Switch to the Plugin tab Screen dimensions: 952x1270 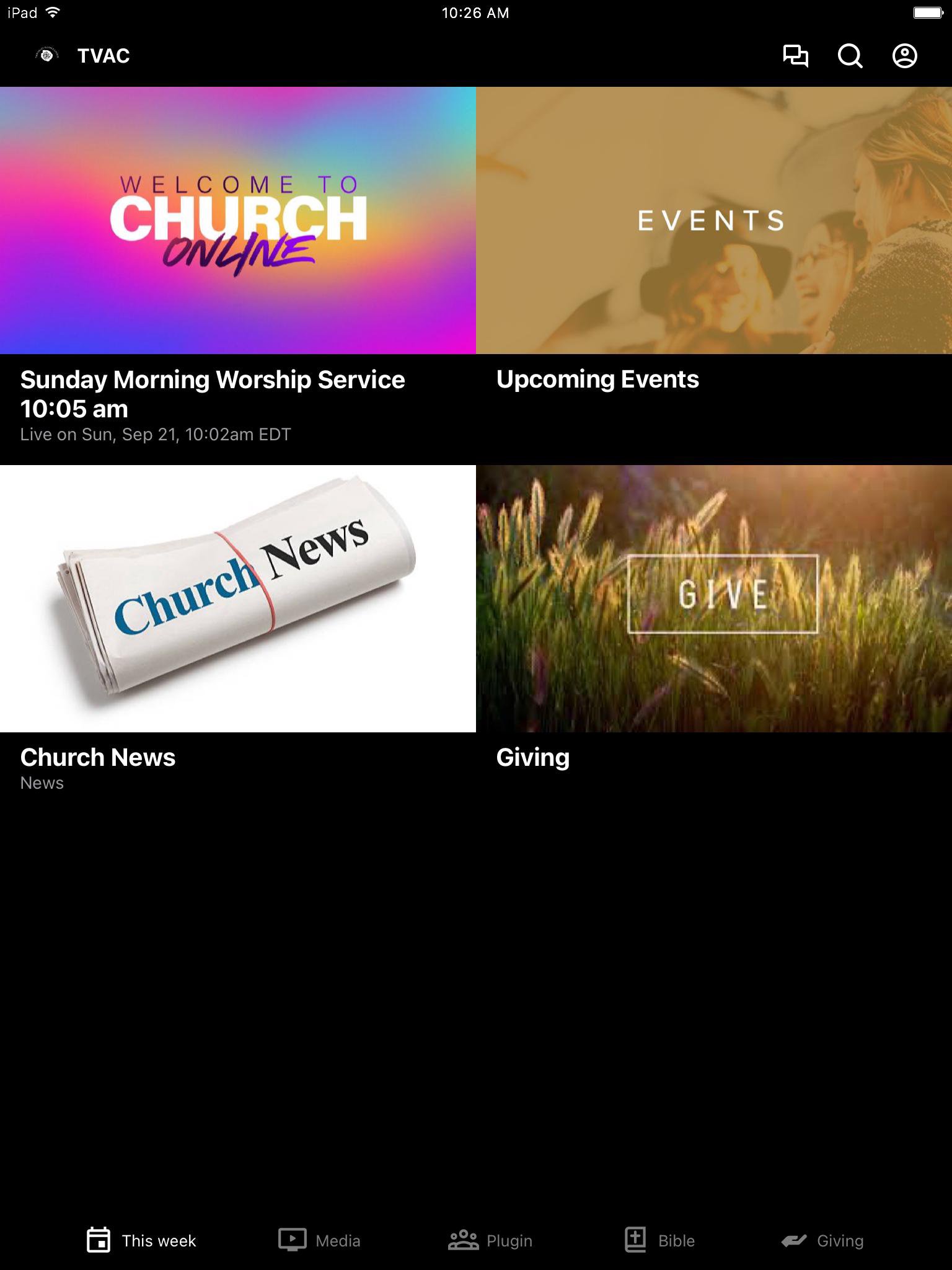tap(490, 1240)
